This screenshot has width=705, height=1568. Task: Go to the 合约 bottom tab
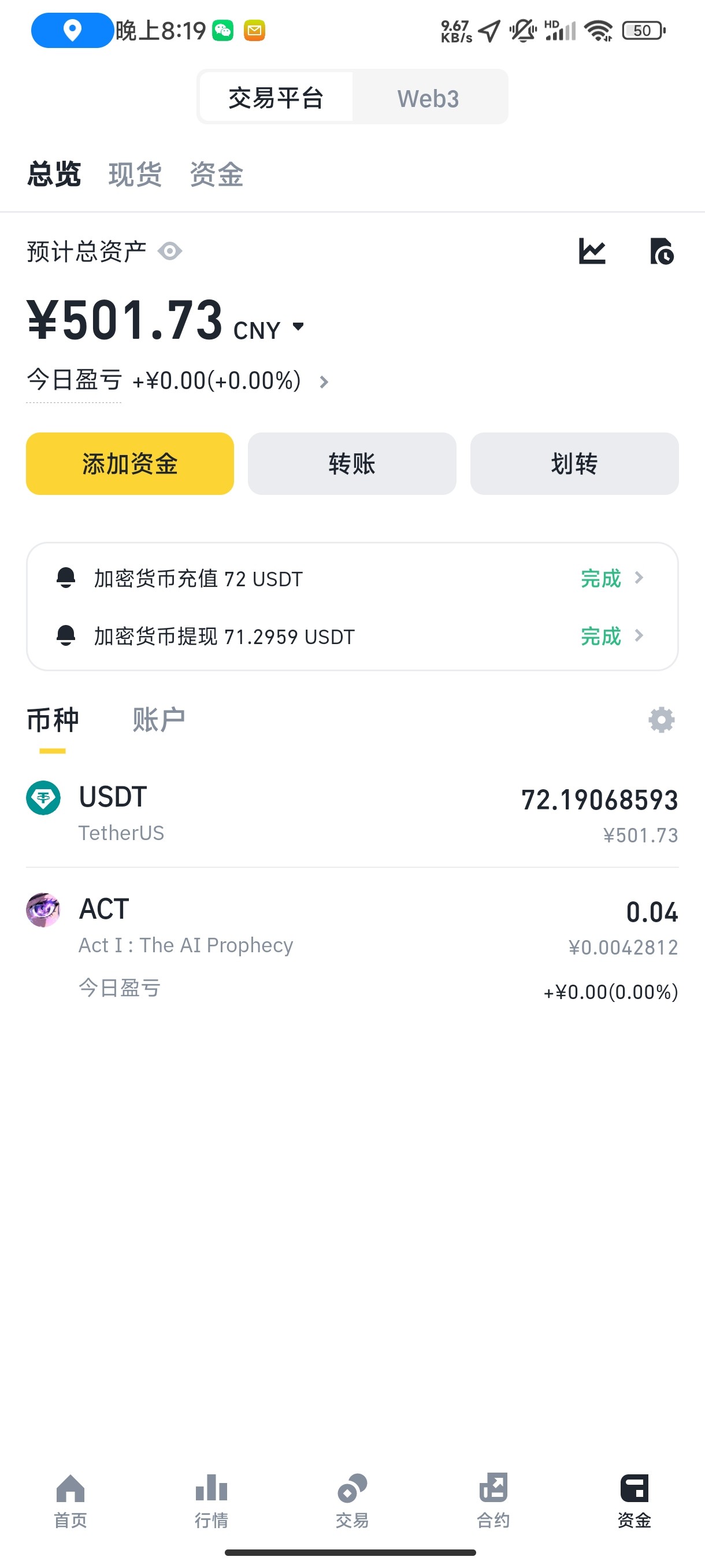493,1500
